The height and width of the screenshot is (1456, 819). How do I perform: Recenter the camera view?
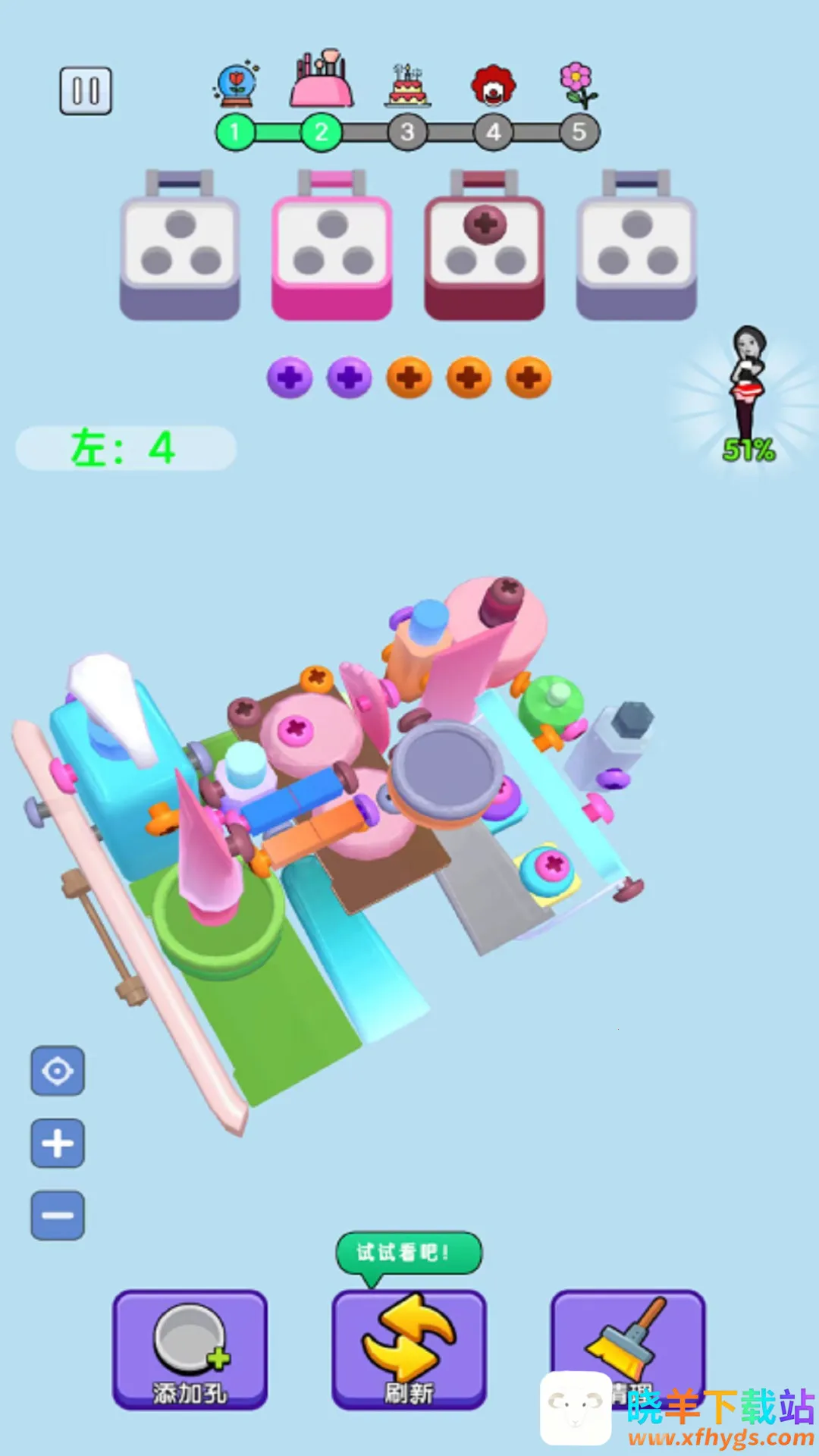tap(58, 1071)
